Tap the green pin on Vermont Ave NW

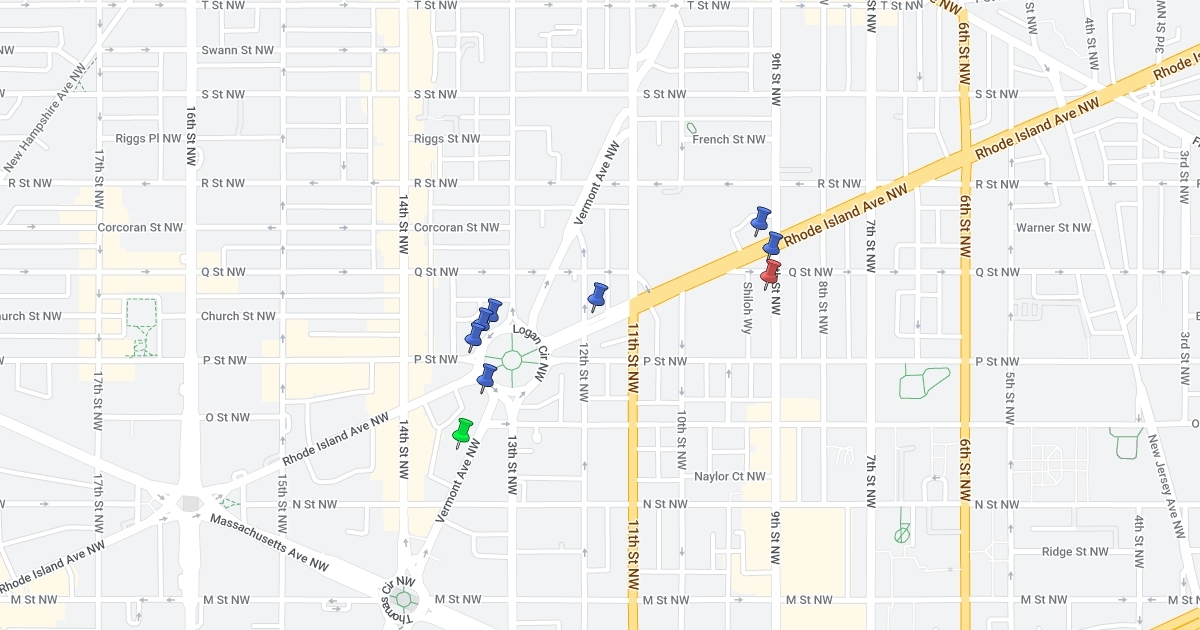[461, 431]
